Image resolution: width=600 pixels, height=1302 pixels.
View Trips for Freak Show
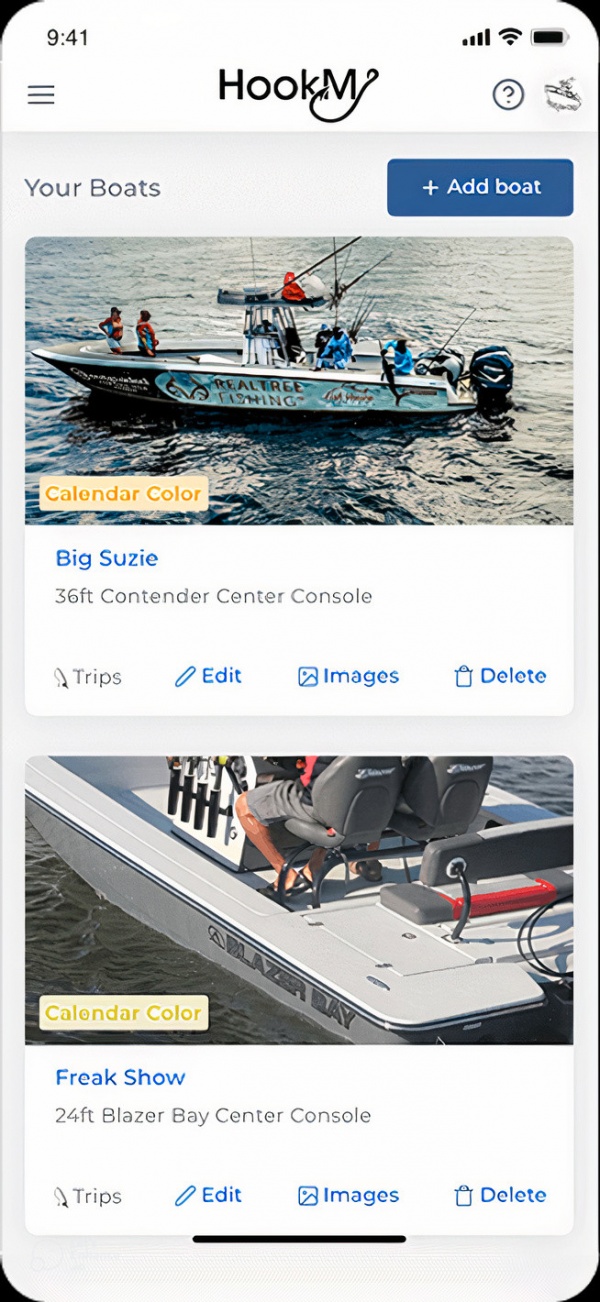87,1196
